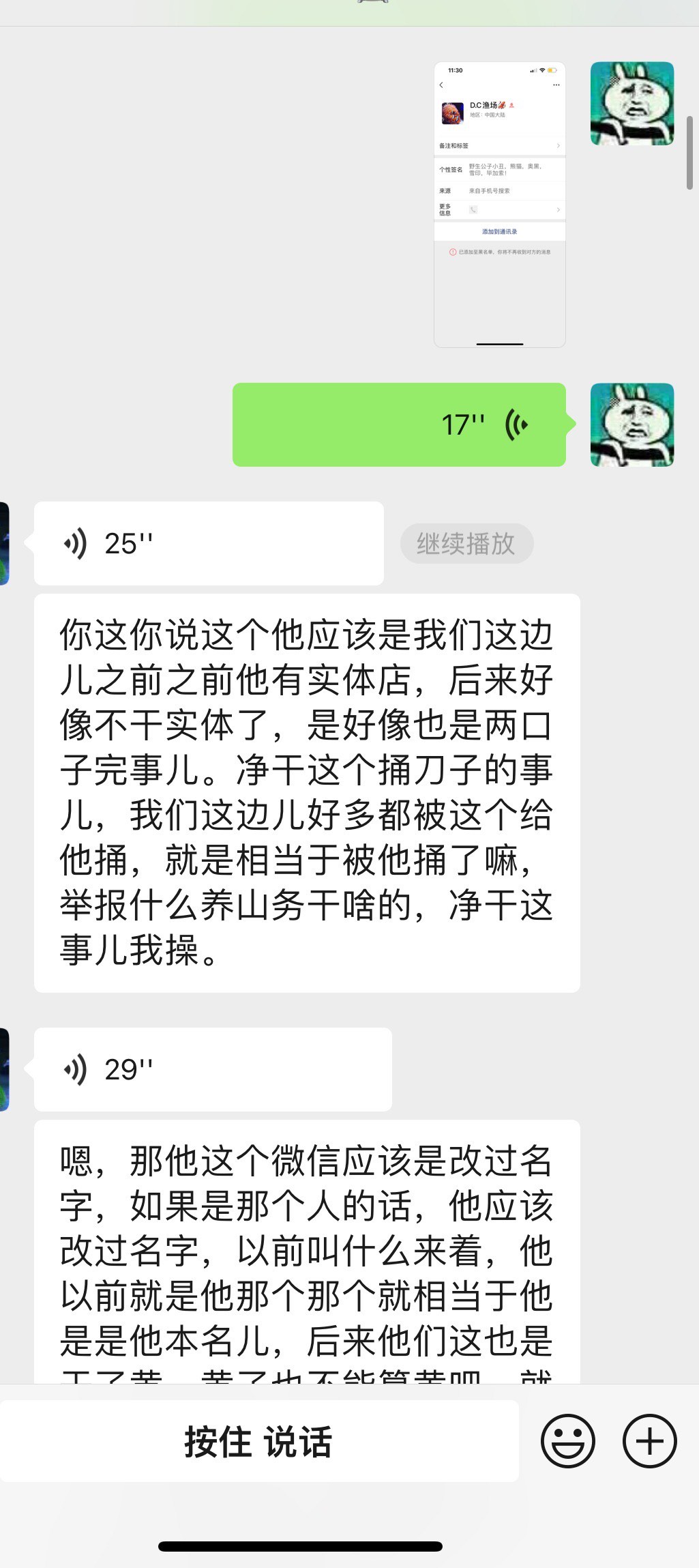Open the emoji sticker panel

567,1441
